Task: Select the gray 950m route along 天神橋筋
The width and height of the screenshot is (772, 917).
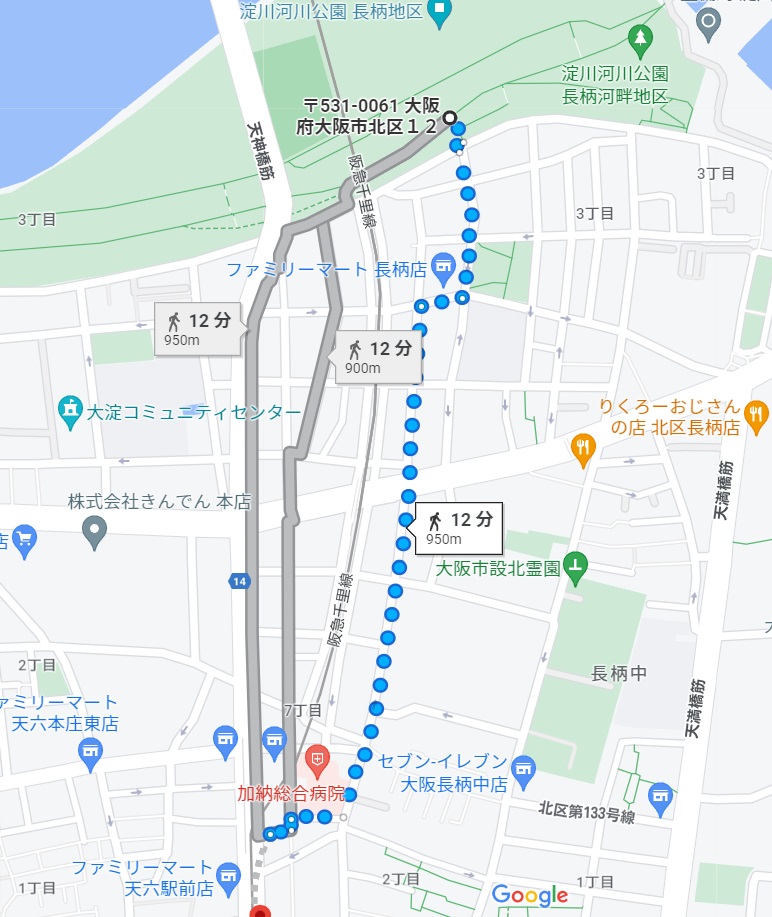Action: tap(199, 328)
